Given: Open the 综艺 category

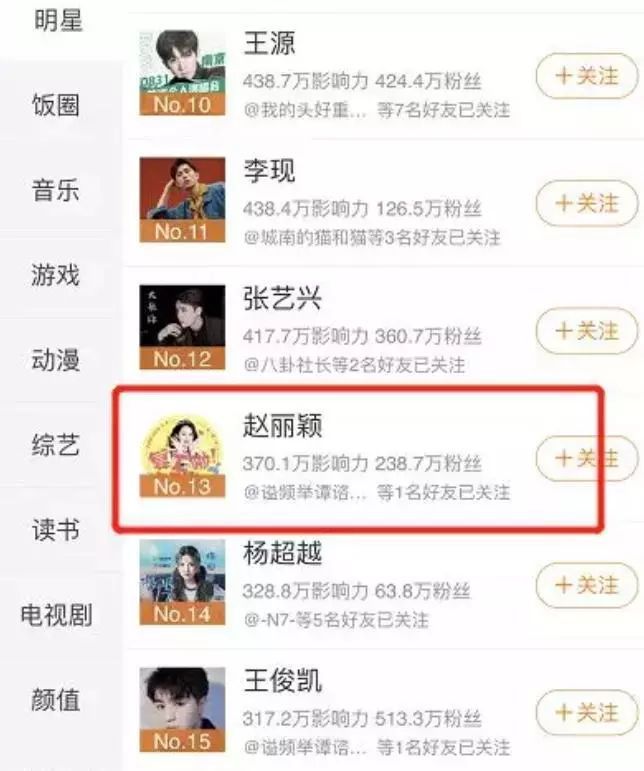Looking at the screenshot, I should [x=56, y=445].
